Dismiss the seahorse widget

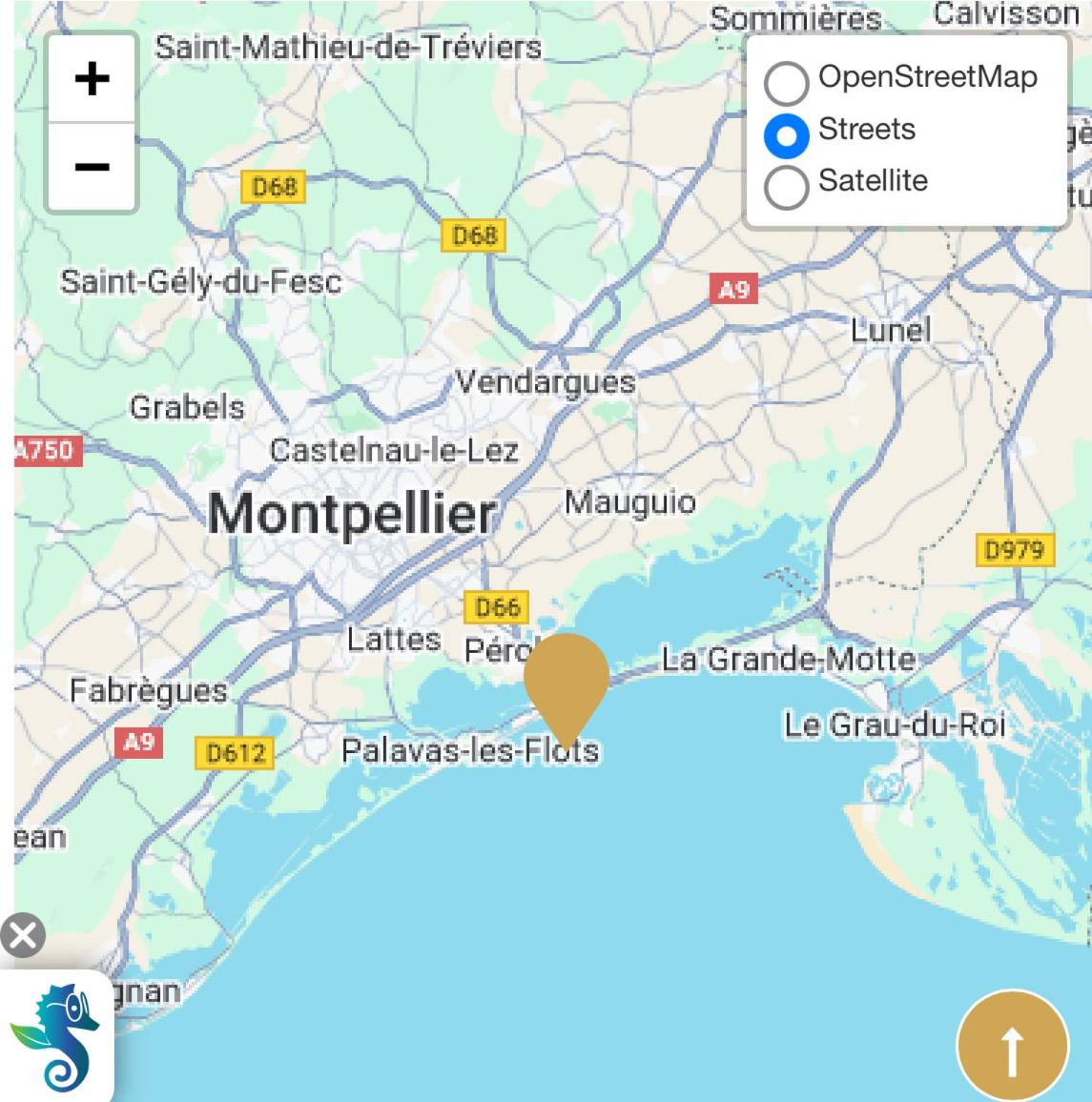23,935
